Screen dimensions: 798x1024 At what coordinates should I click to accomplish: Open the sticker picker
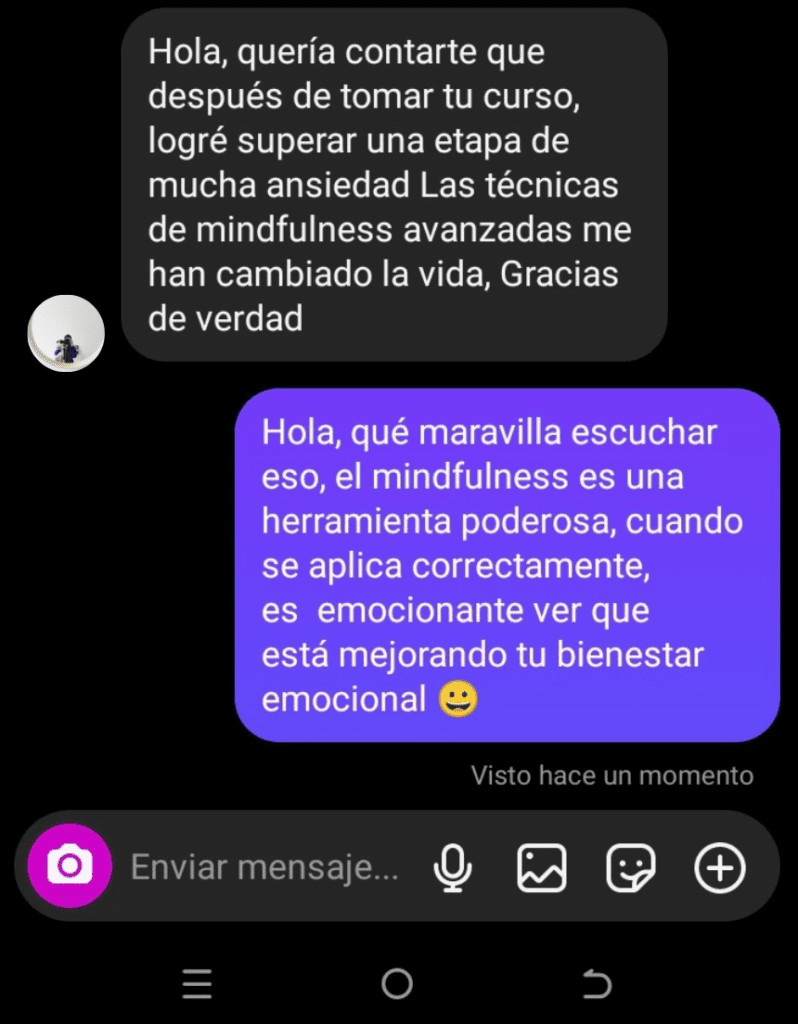tap(631, 867)
